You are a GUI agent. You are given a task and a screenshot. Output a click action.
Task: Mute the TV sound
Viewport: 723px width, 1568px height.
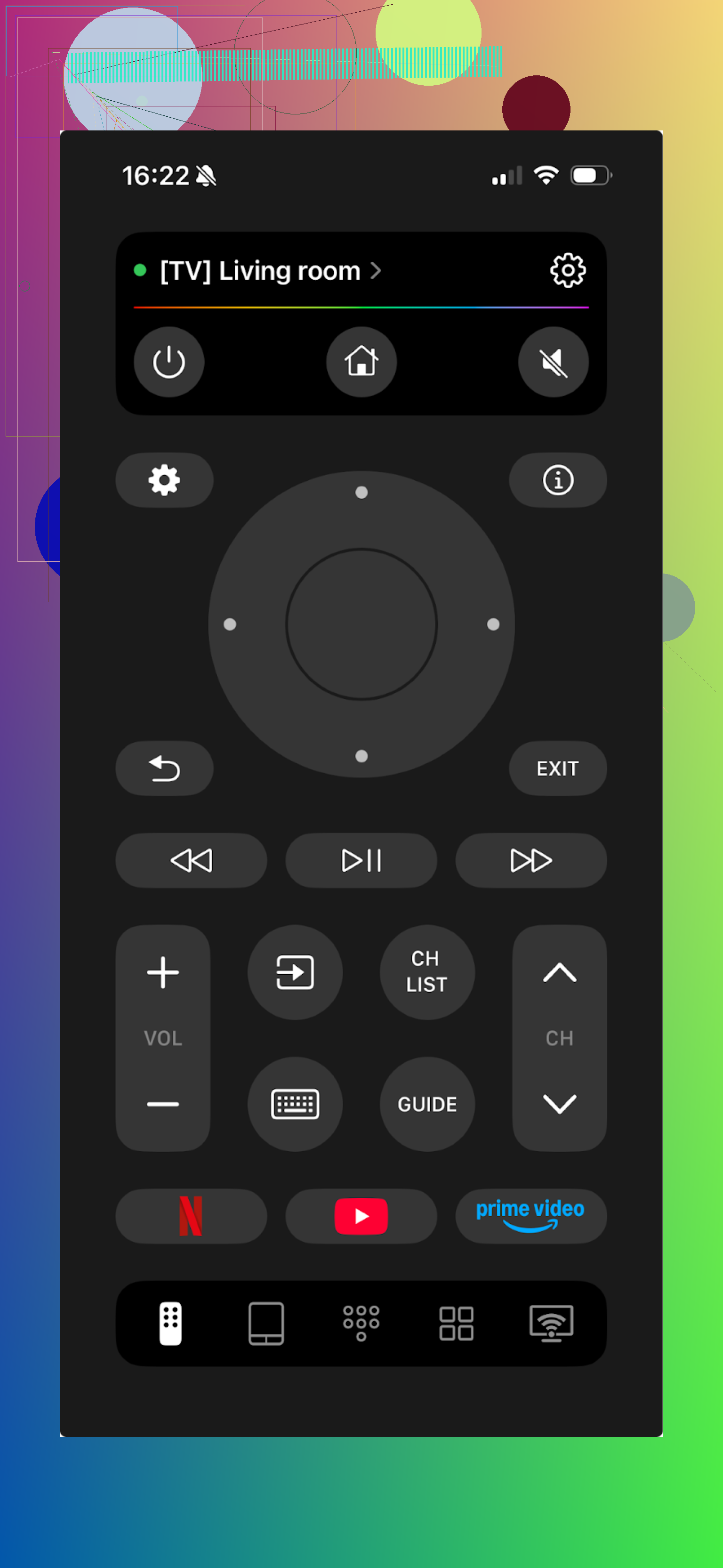point(553,362)
